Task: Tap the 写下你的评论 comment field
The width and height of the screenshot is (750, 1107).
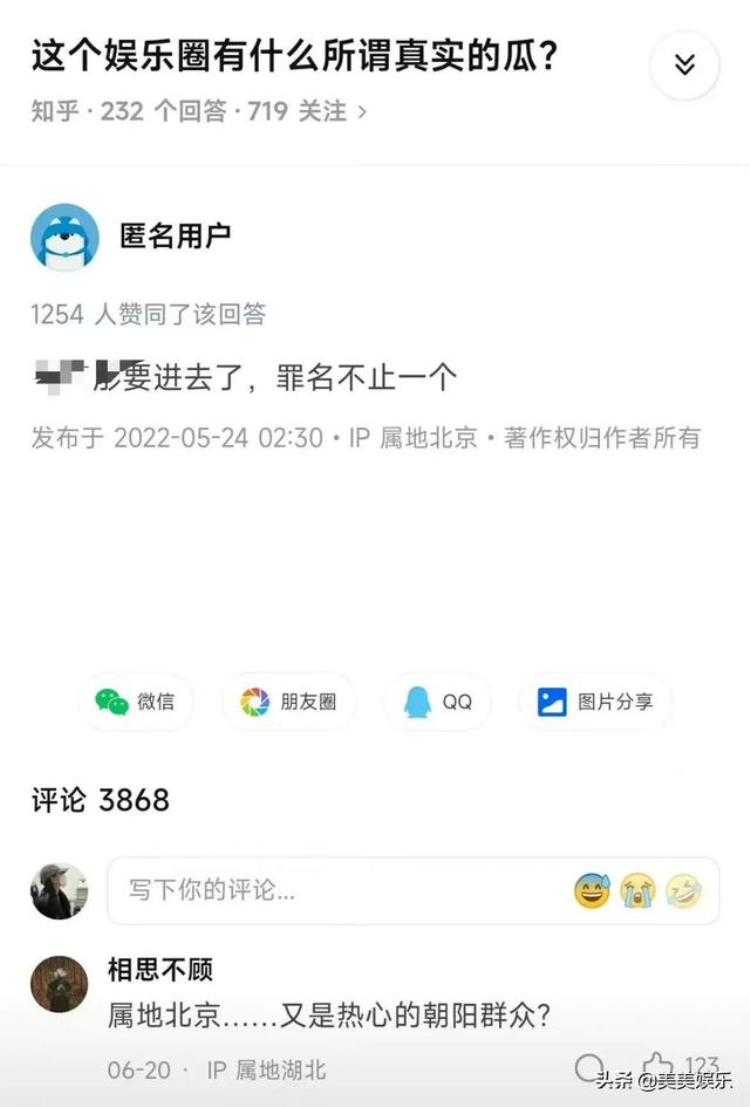Action: click(x=340, y=890)
